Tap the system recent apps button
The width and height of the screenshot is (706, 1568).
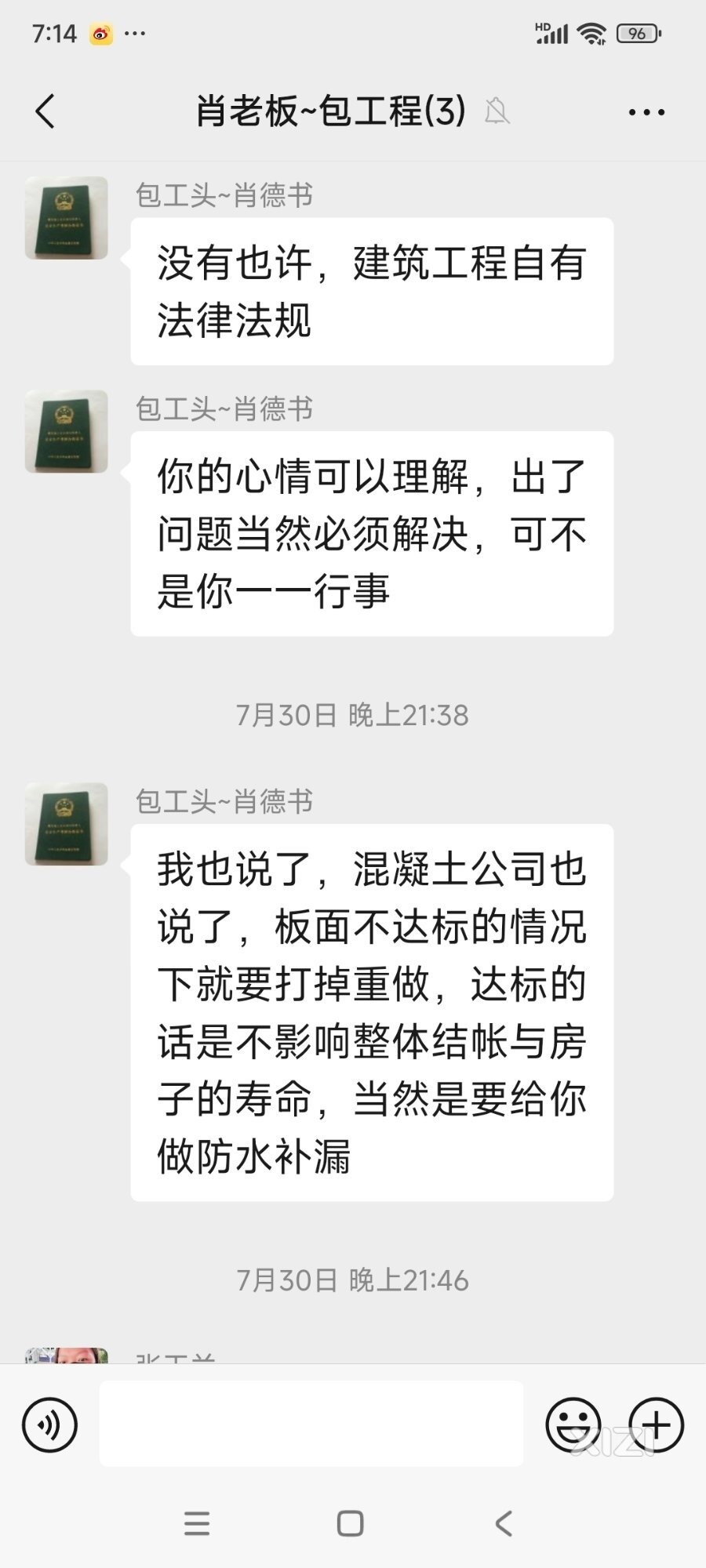197,1523
